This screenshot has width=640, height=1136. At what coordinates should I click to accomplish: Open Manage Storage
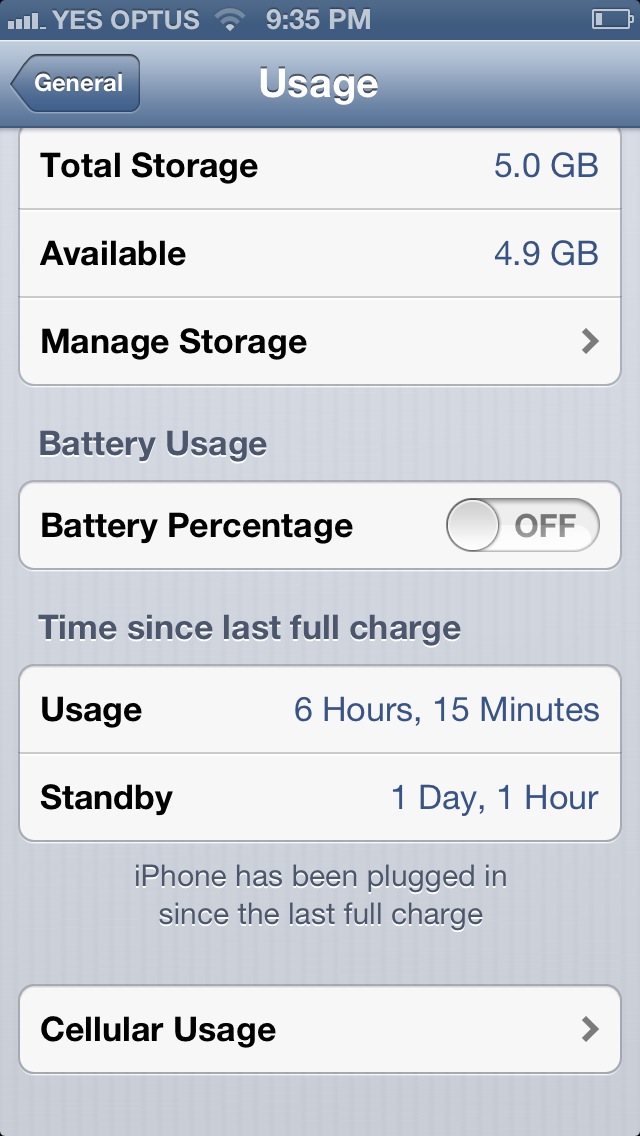click(x=320, y=341)
